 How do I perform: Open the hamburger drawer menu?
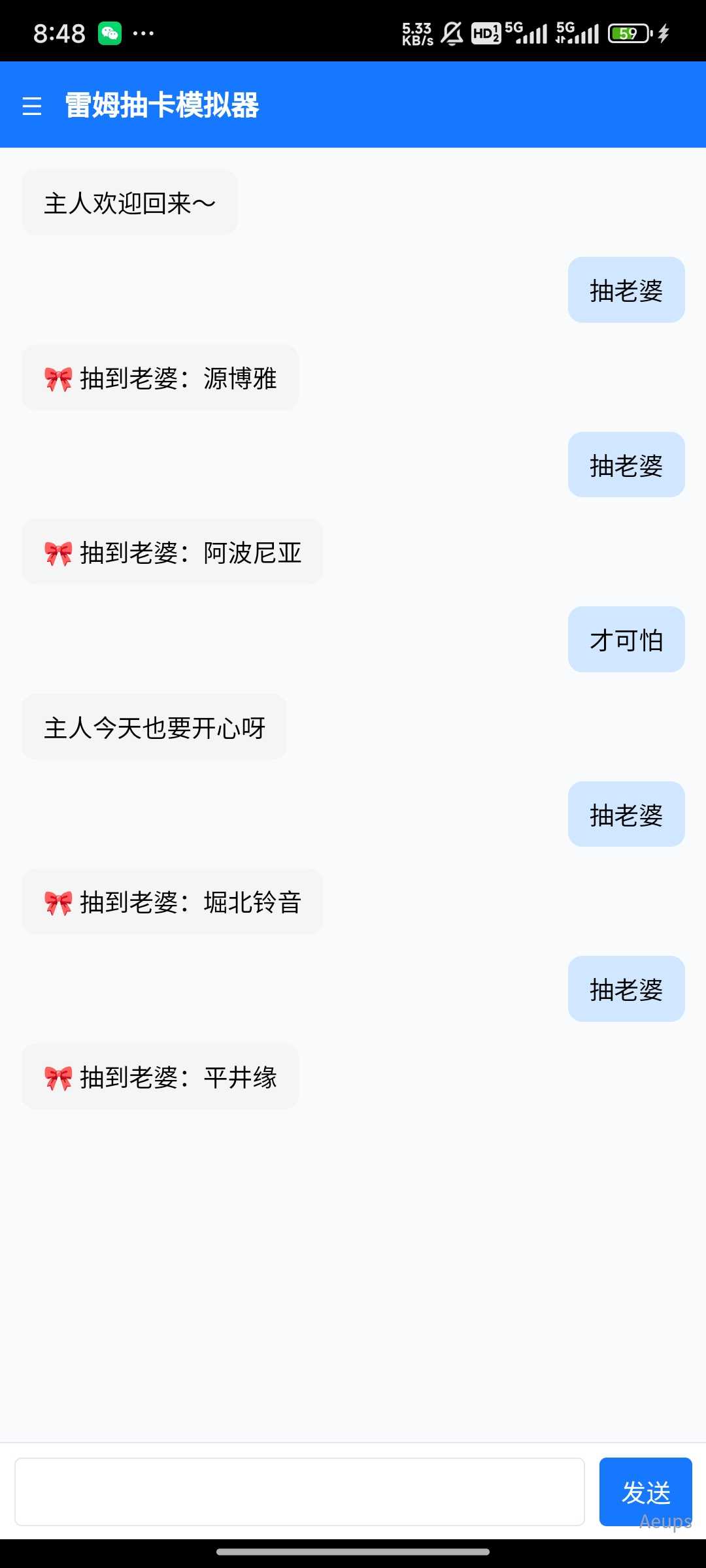click(32, 106)
